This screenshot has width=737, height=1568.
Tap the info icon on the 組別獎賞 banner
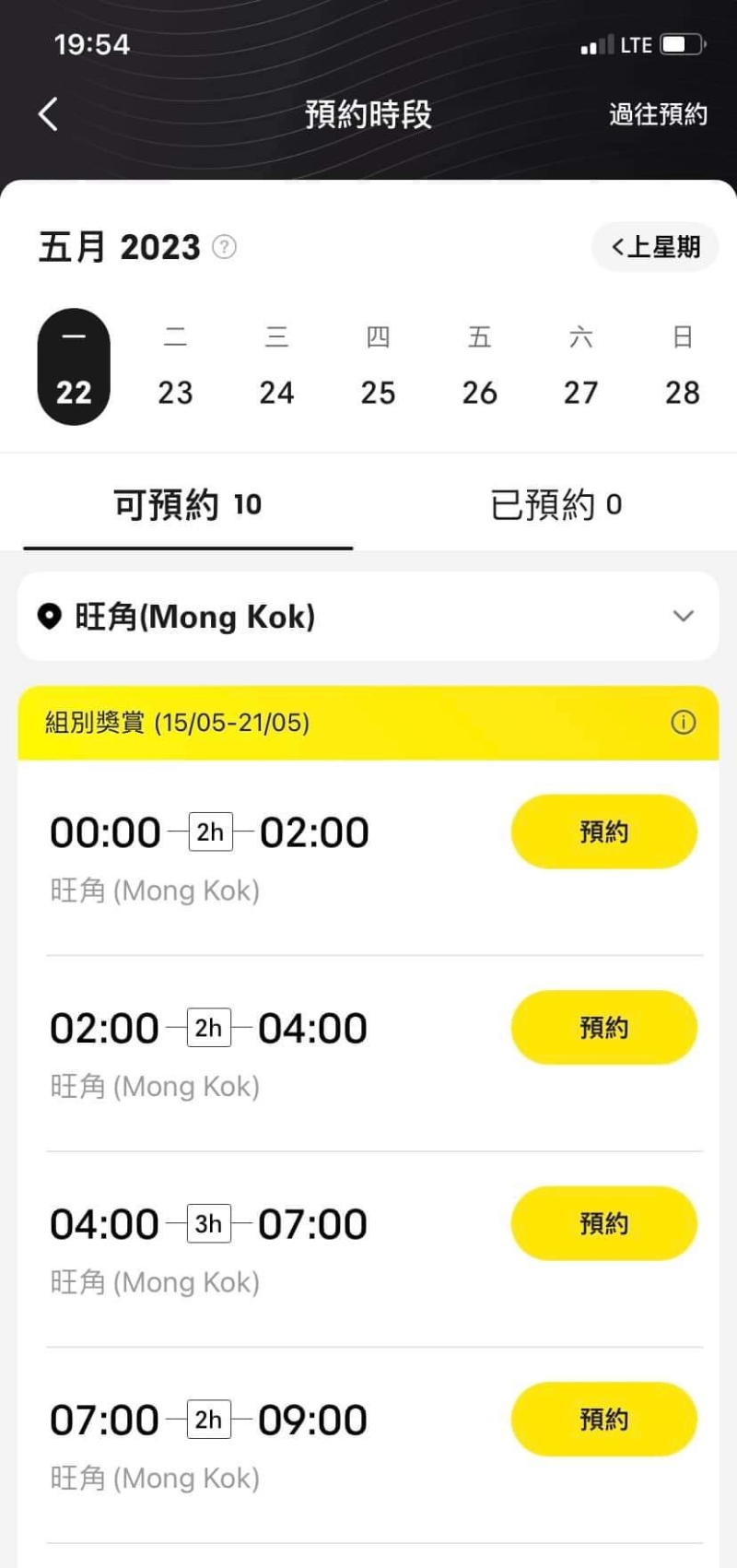(684, 723)
